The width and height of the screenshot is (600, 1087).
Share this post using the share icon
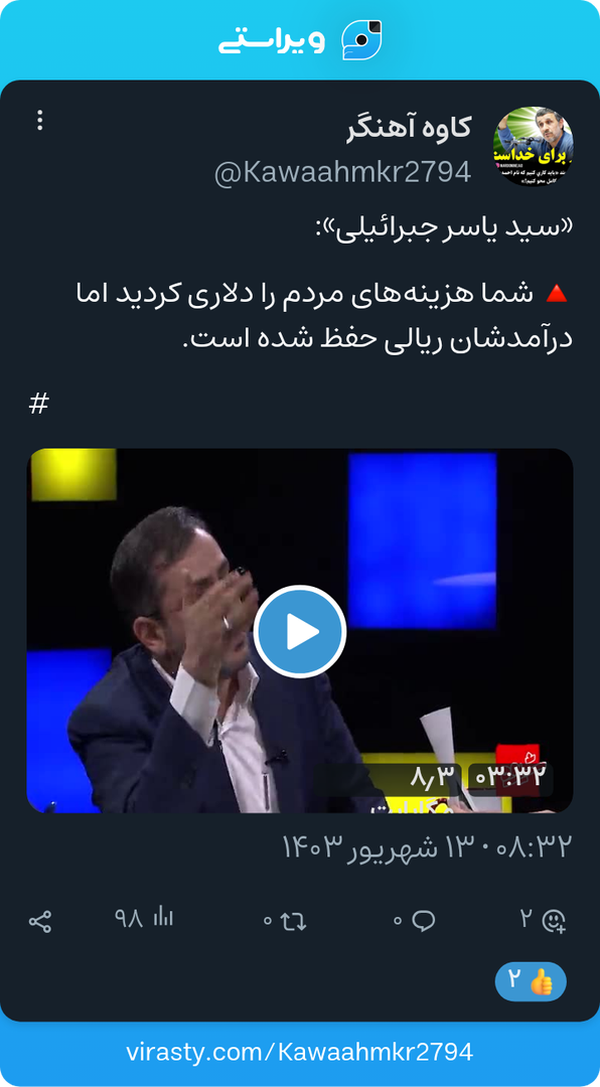[40, 921]
